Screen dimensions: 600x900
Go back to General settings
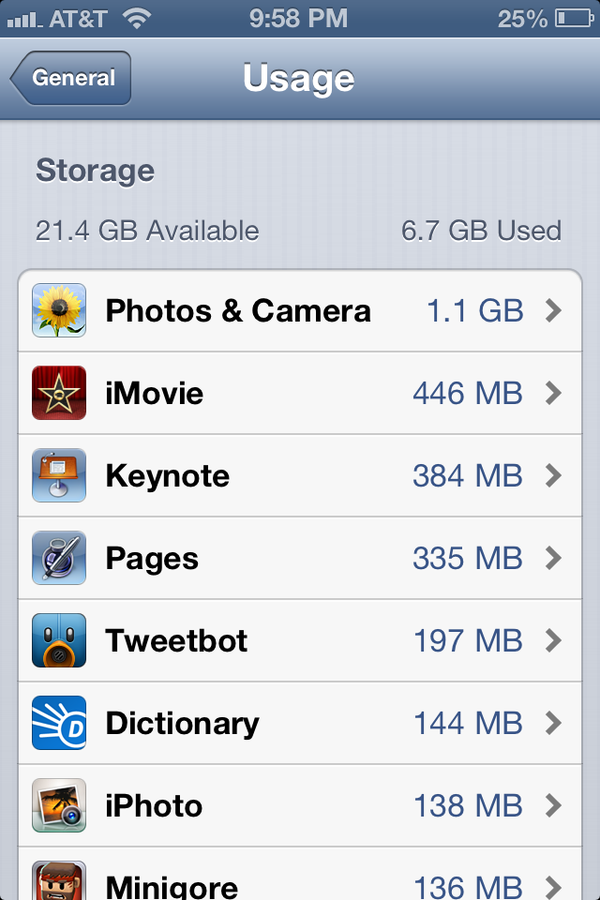(72, 79)
